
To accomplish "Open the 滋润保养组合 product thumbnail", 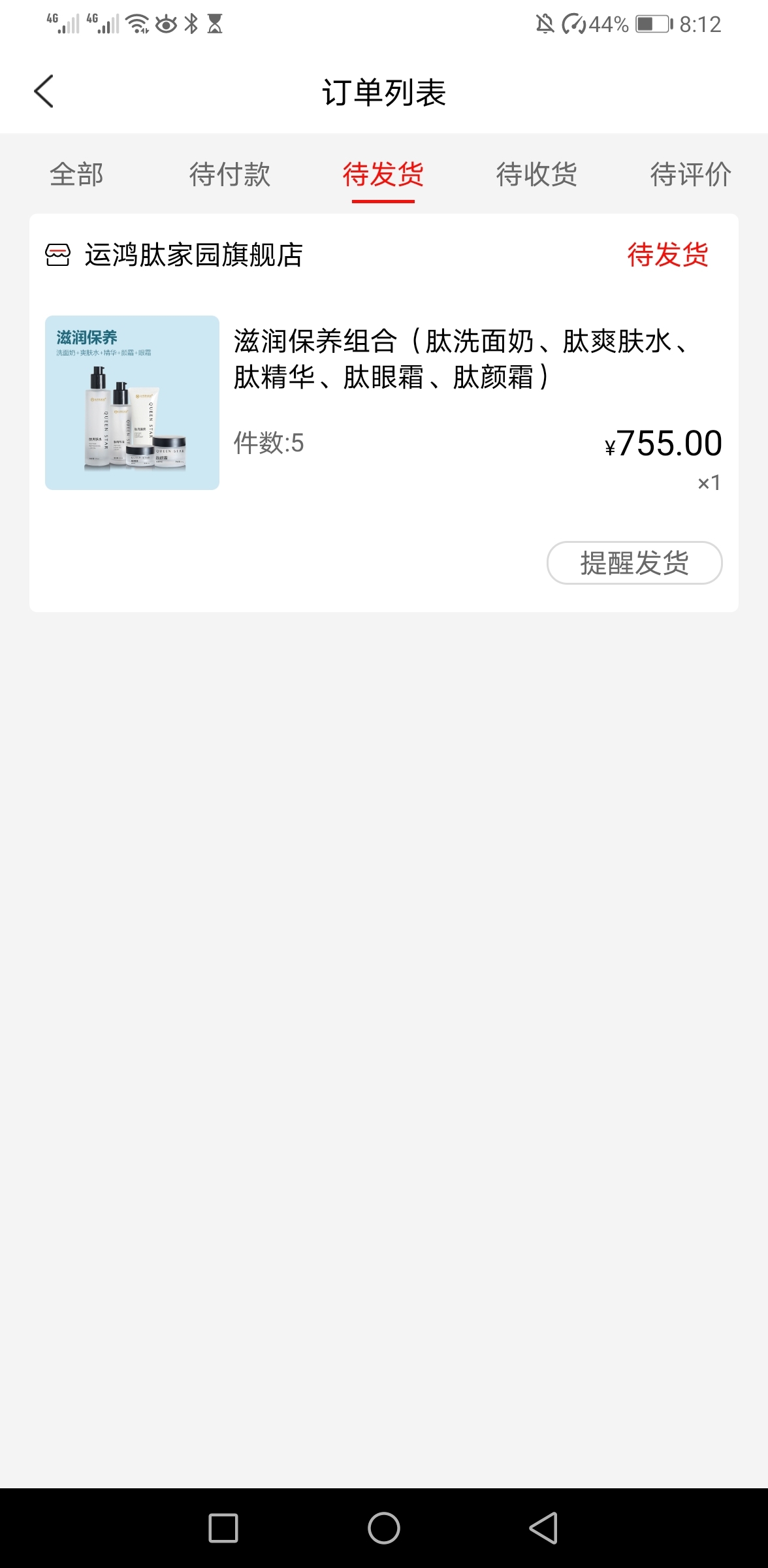I will (x=132, y=402).
